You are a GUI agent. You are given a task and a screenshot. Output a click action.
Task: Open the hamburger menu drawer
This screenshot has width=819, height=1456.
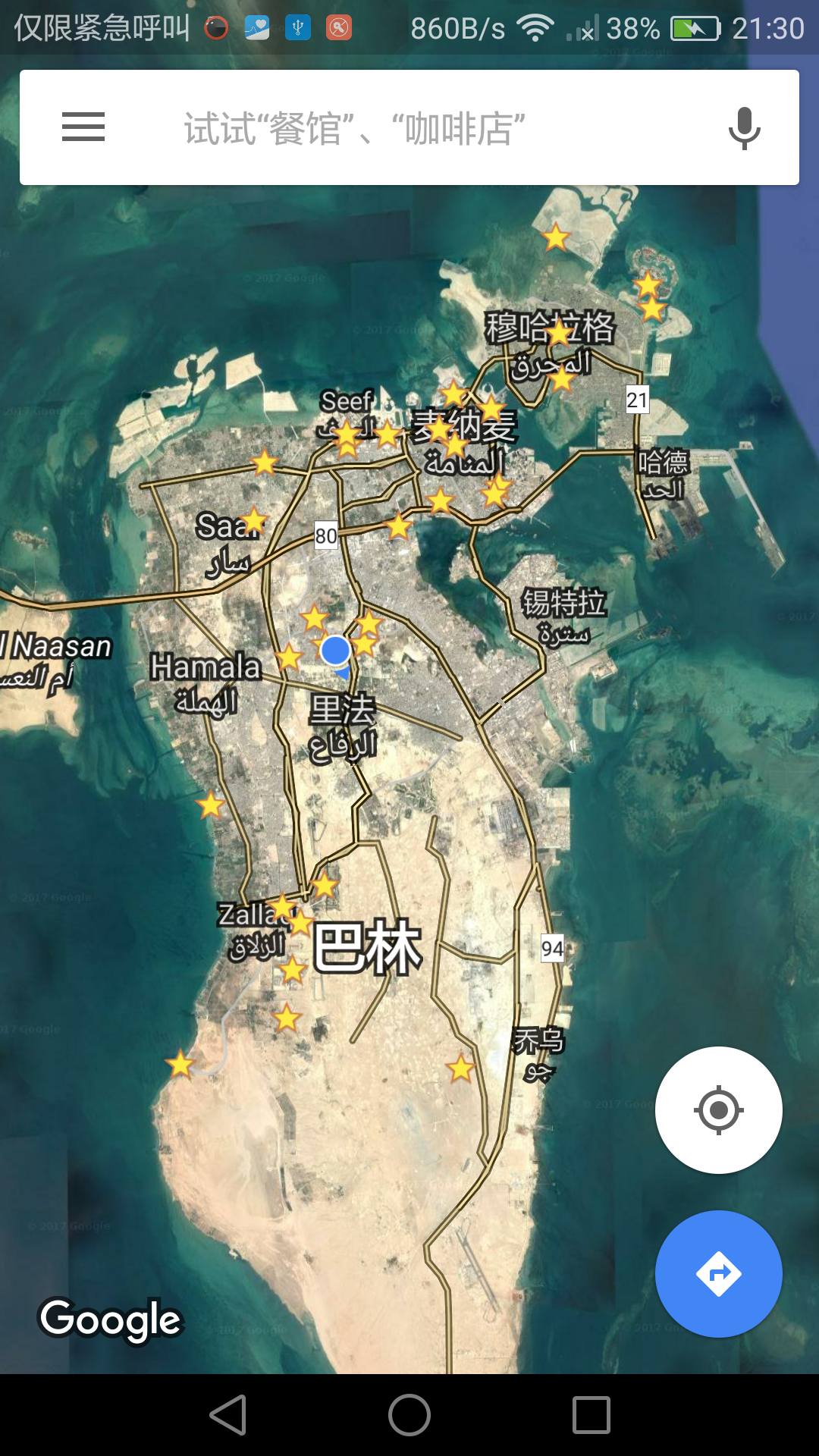[83, 127]
